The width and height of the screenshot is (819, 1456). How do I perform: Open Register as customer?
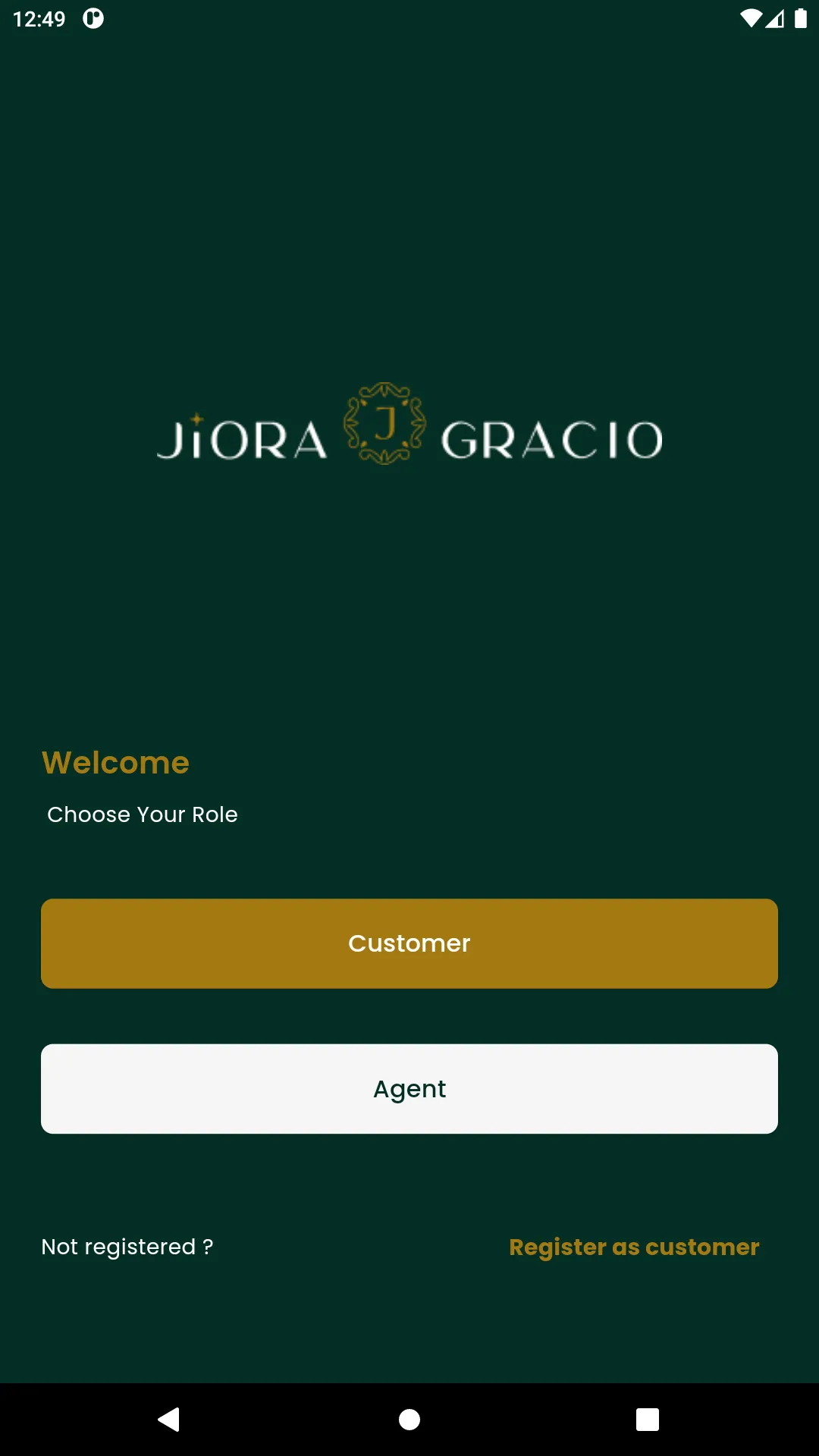click(635, 1246)
